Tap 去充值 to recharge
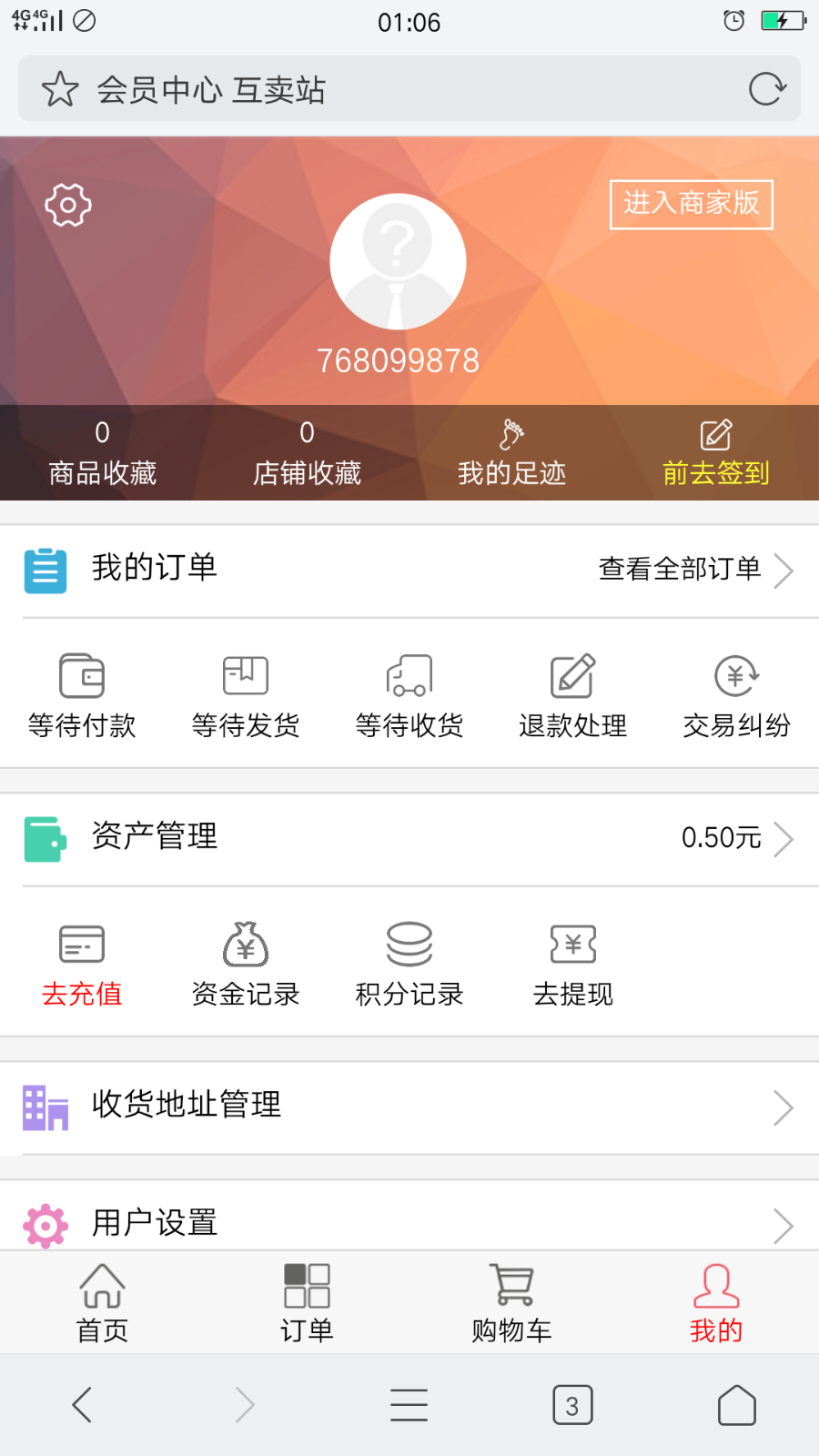The width and height of the screenshot is (819, 1456). [82, 965]
